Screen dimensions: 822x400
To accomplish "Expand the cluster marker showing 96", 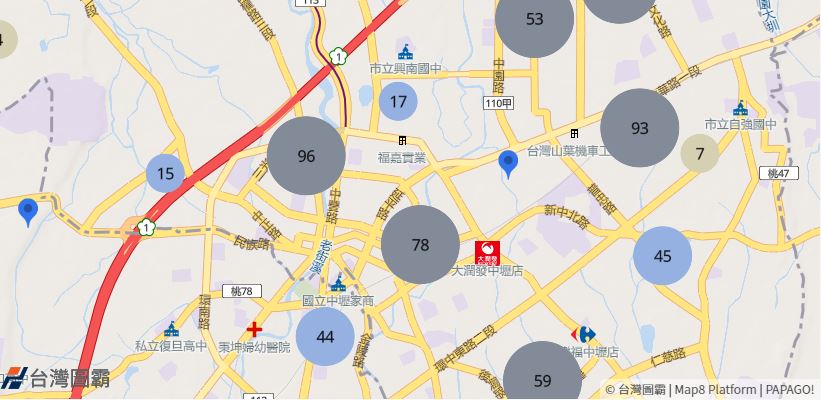I will tap(306, 156).
